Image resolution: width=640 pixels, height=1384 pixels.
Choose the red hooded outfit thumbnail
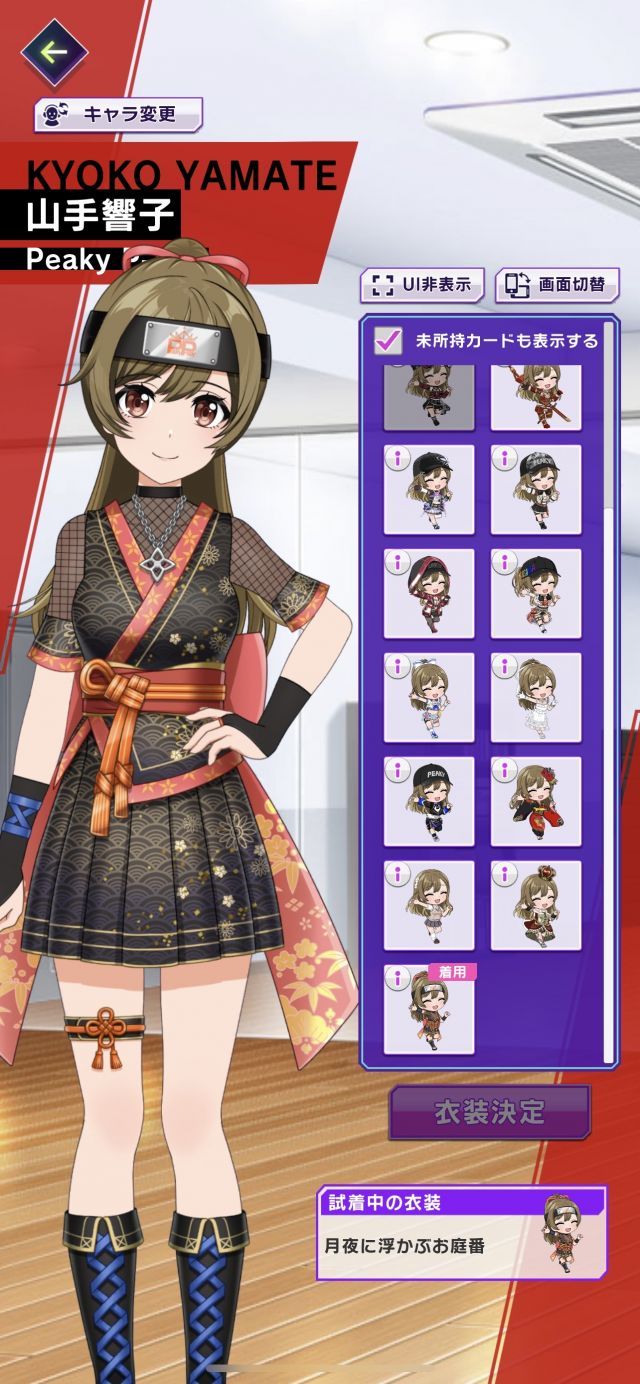click(x=429, y=593)
